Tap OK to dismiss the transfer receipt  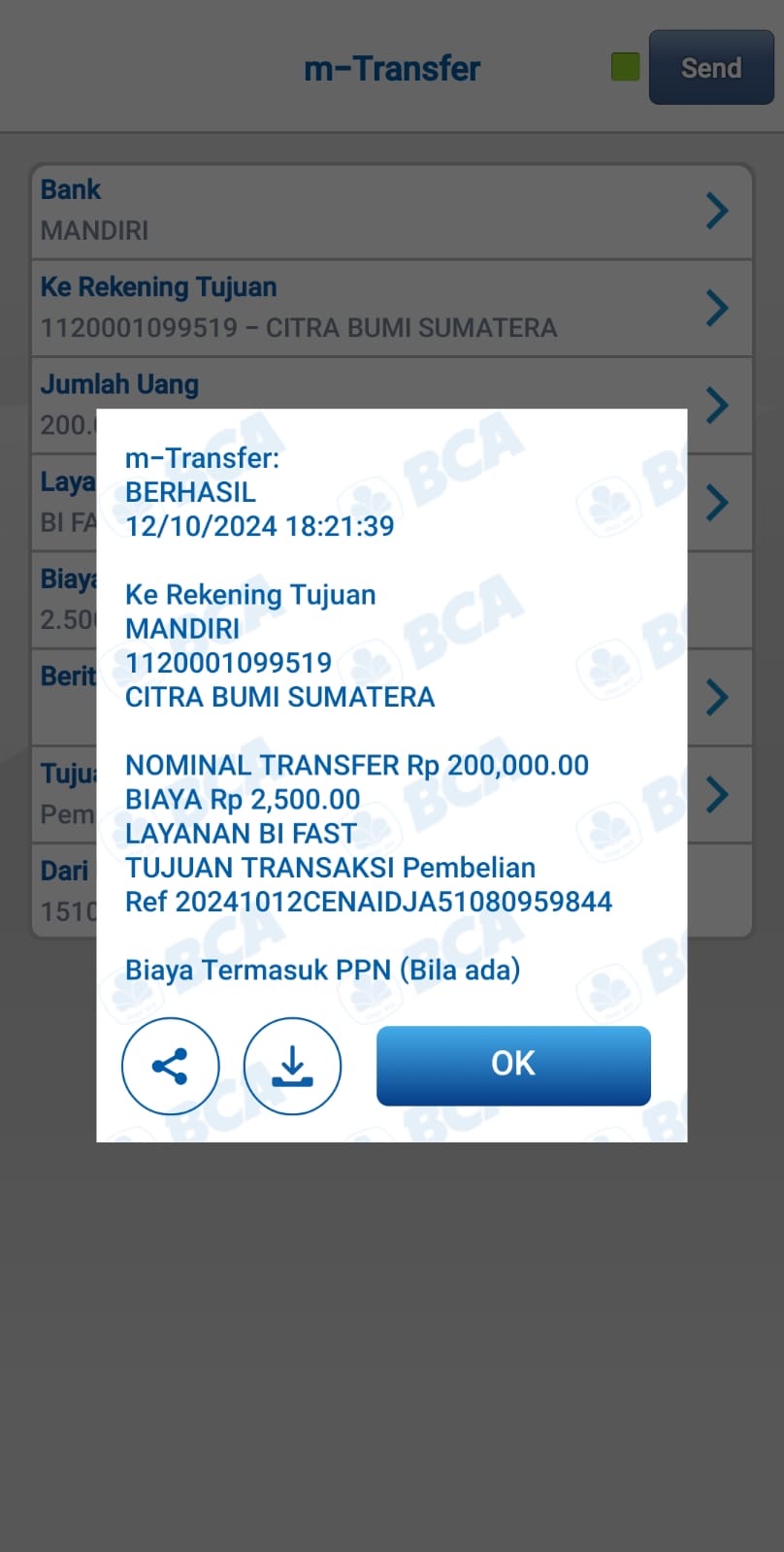coord(513,1065)
